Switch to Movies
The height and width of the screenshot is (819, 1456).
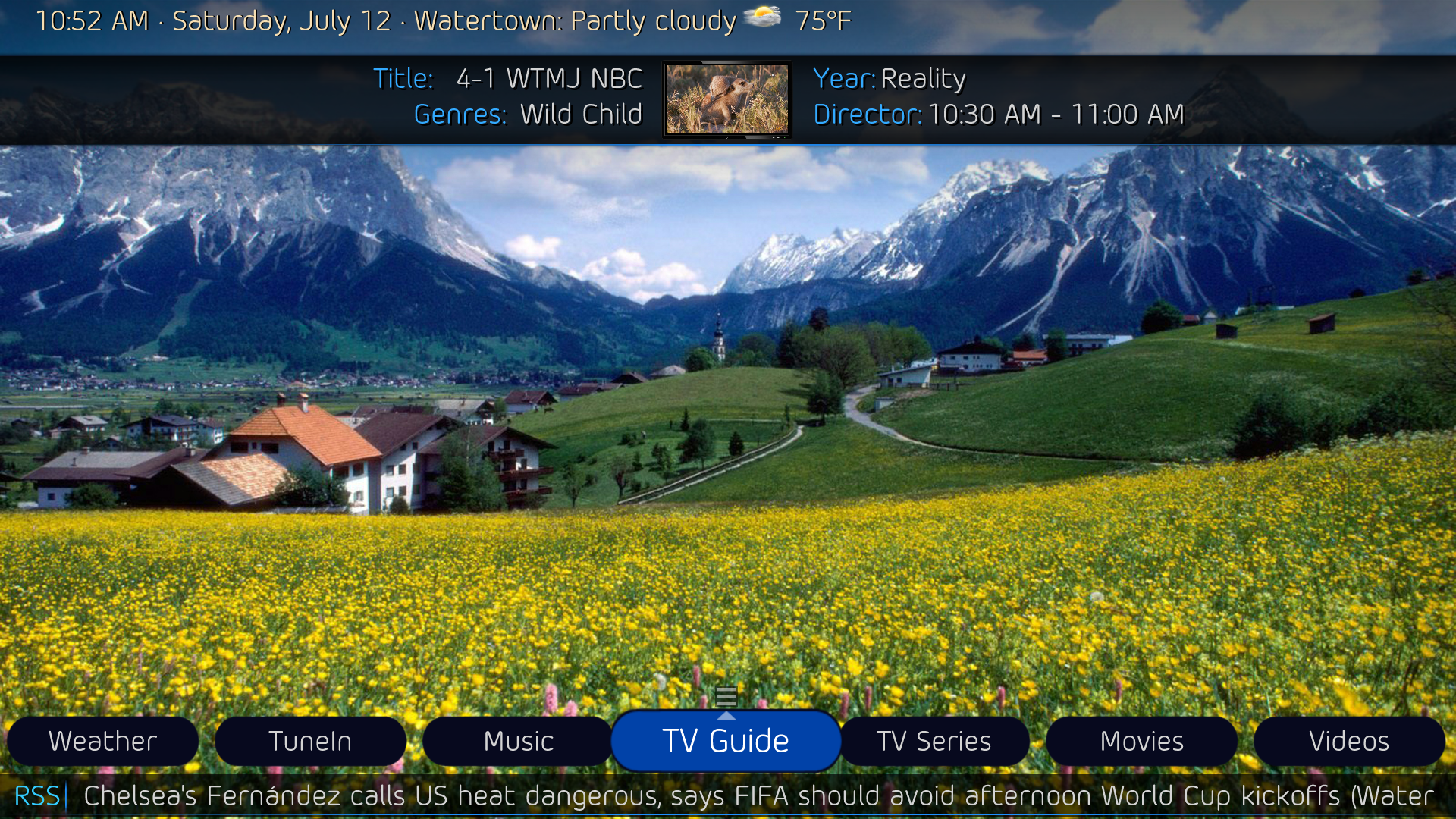click(x=1141, y=741)
